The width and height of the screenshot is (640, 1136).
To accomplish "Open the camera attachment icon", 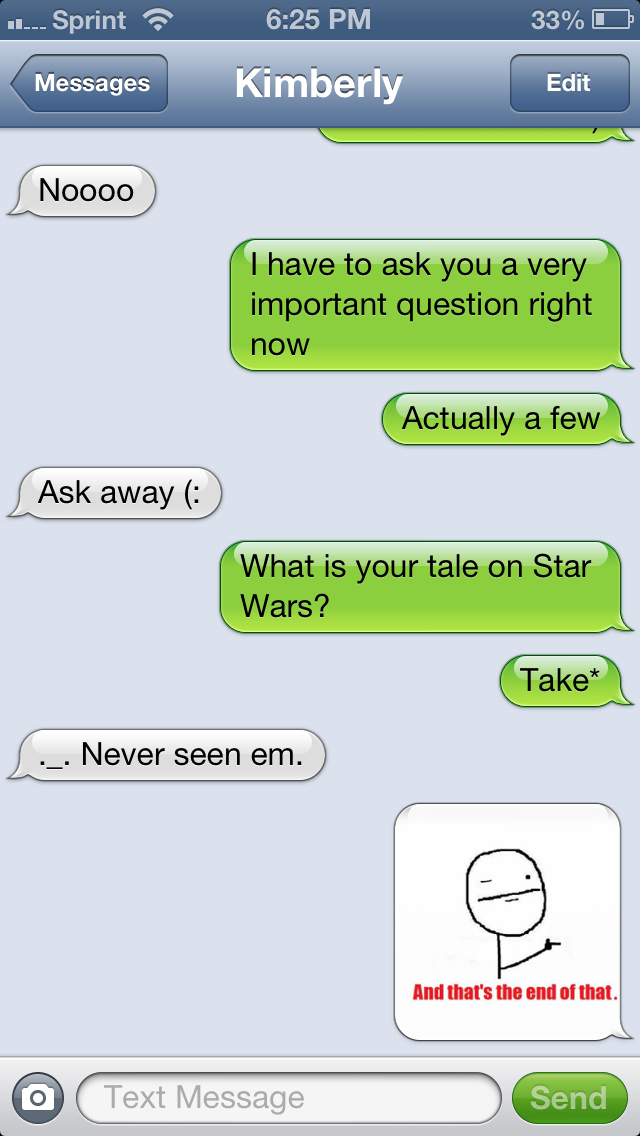I will point(37,1097).
